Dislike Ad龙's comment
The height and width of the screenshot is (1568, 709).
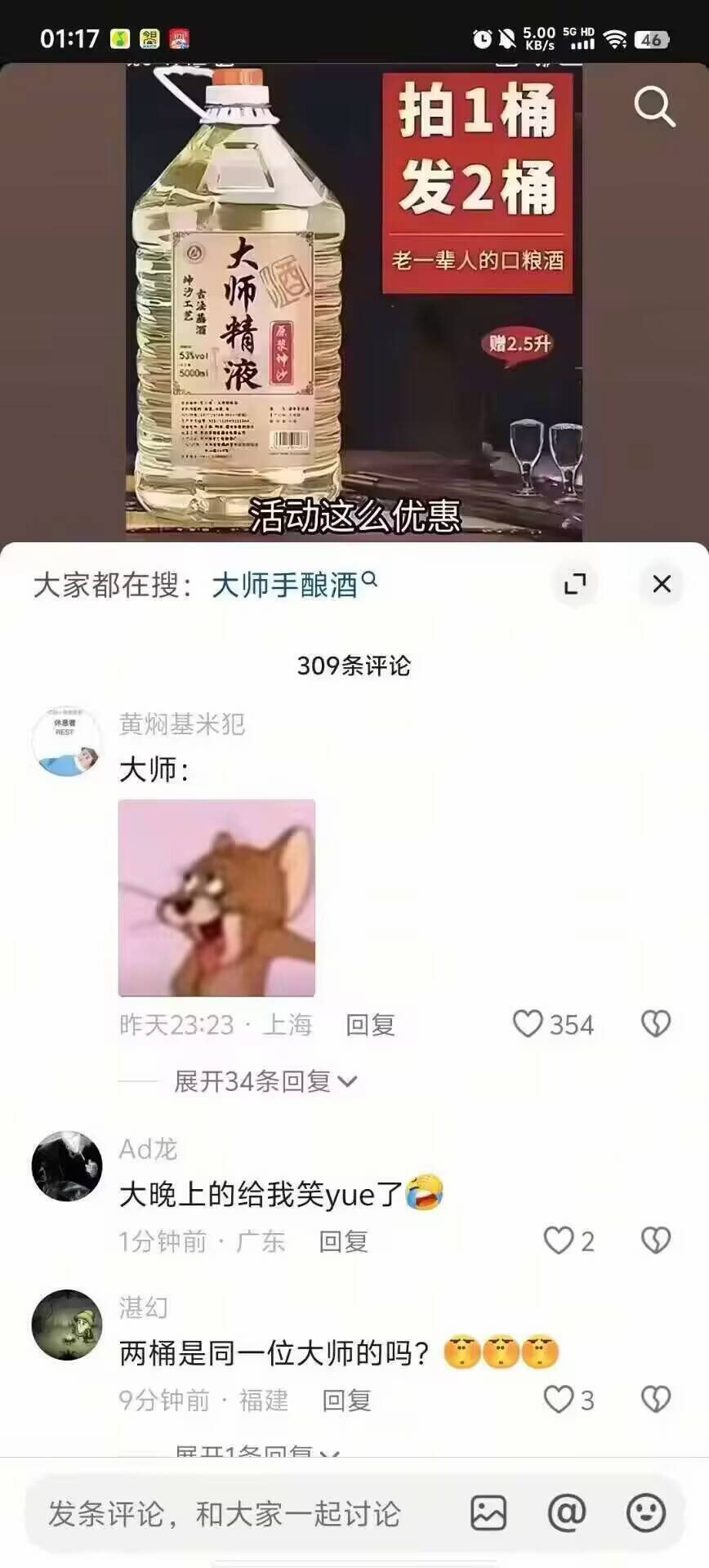pyautogui.click(x=655, y=1241)
